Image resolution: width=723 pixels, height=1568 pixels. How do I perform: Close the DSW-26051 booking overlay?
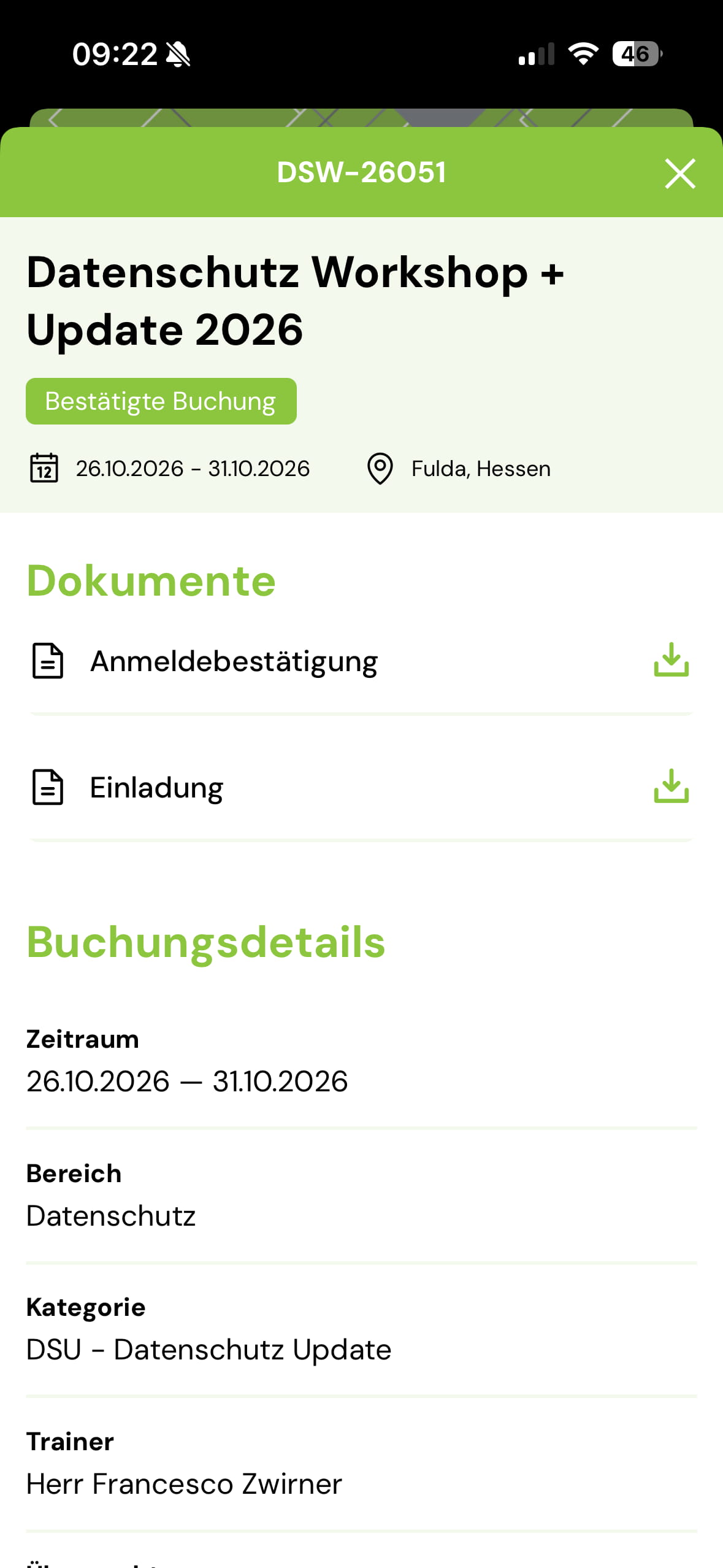(x=679, y=172)
